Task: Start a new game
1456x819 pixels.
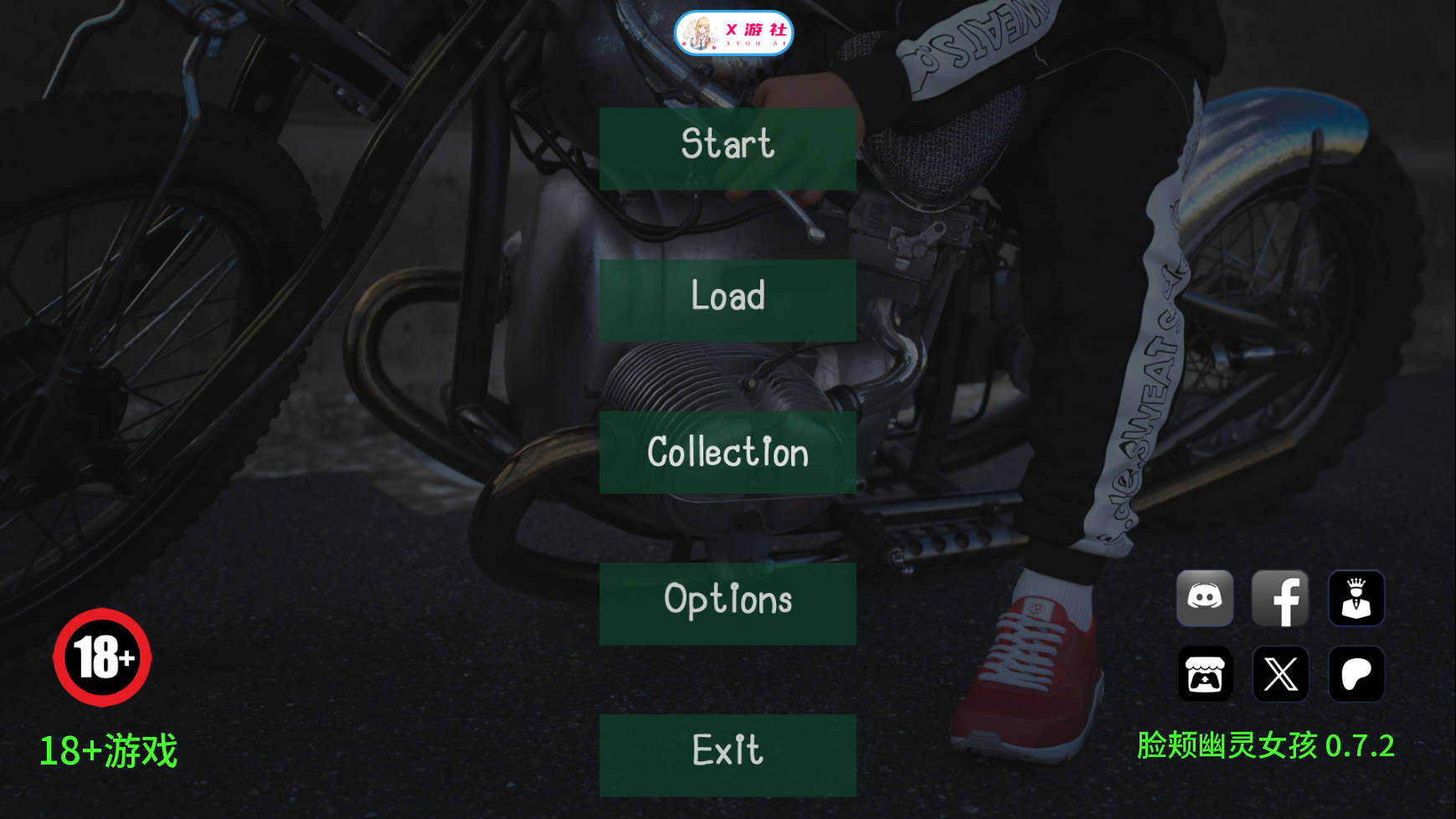Action: click(727, 147)
